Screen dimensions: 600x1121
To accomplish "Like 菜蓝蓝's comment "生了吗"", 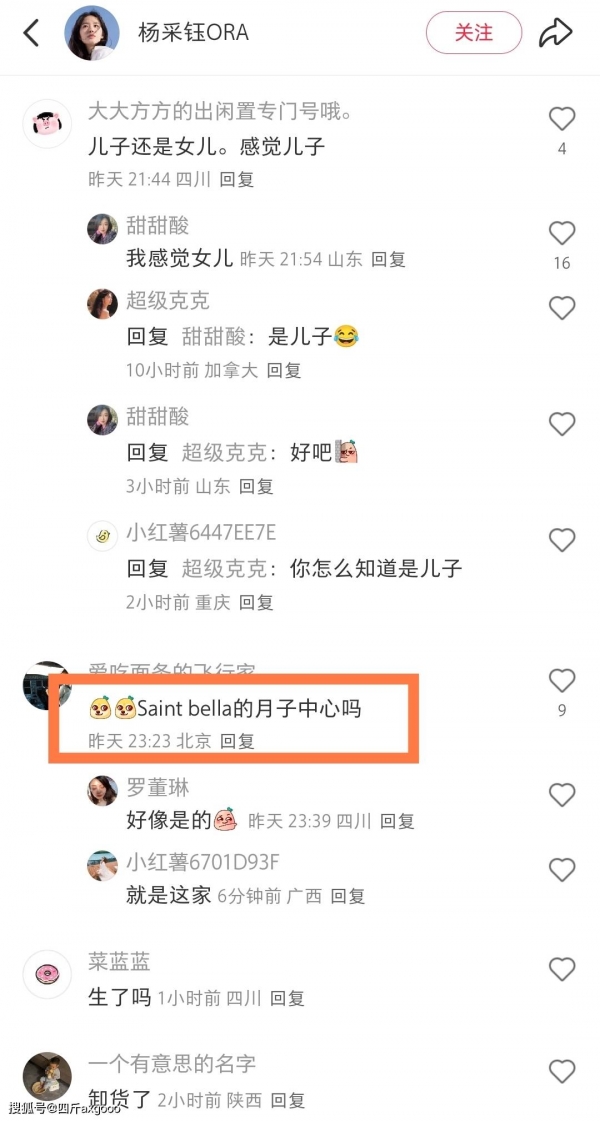I will click(562, 968).
